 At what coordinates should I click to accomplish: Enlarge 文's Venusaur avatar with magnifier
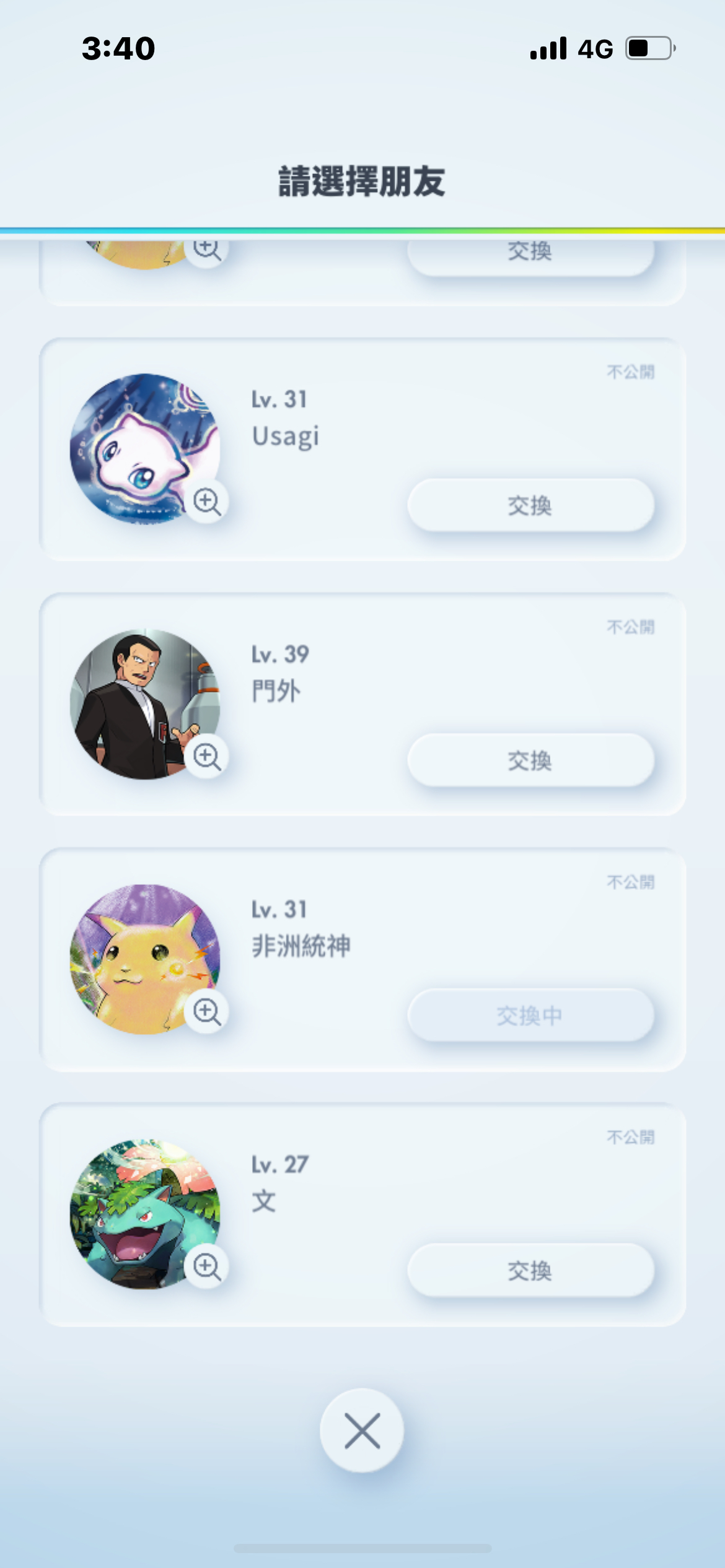(206, 1266)
